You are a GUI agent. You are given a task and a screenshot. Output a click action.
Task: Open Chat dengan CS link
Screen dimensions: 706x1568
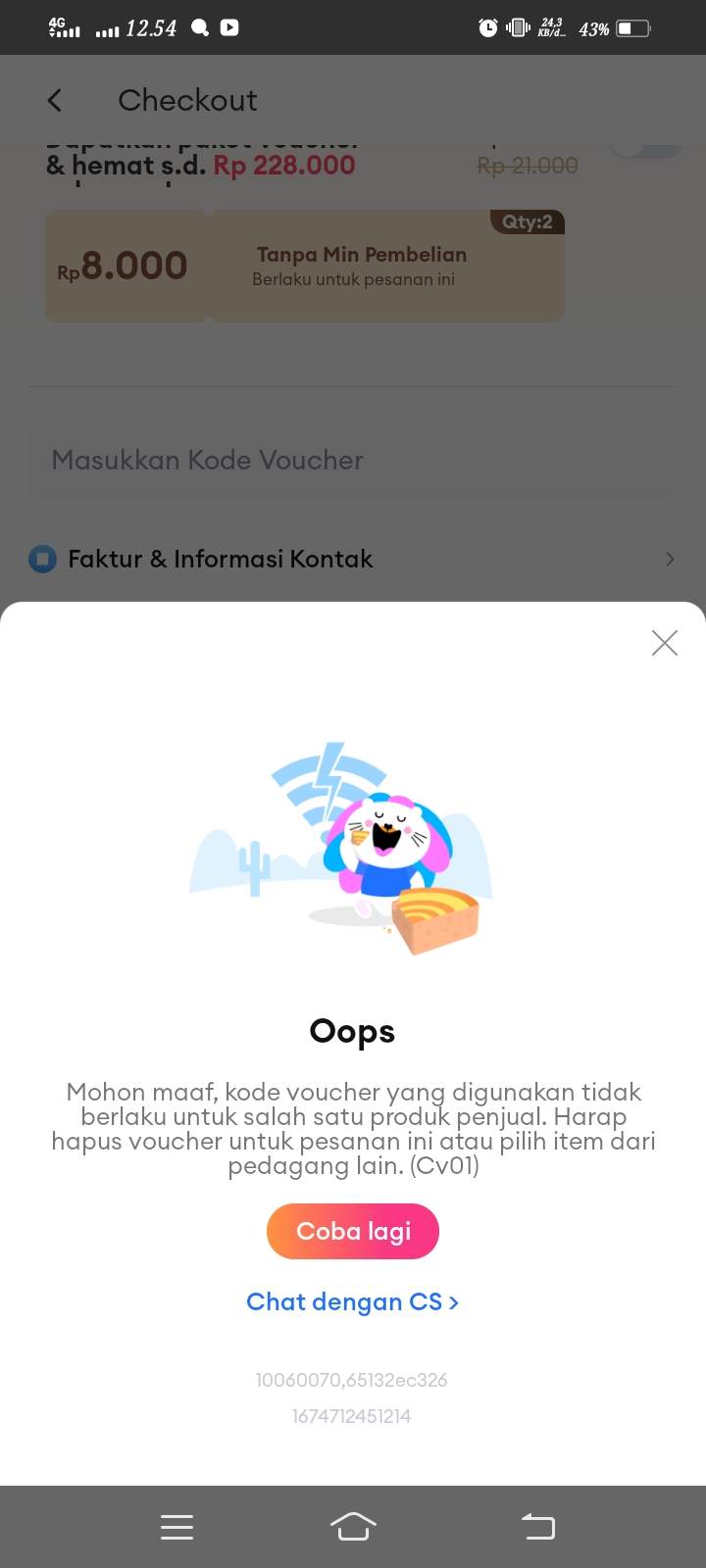coord(352,1301)
